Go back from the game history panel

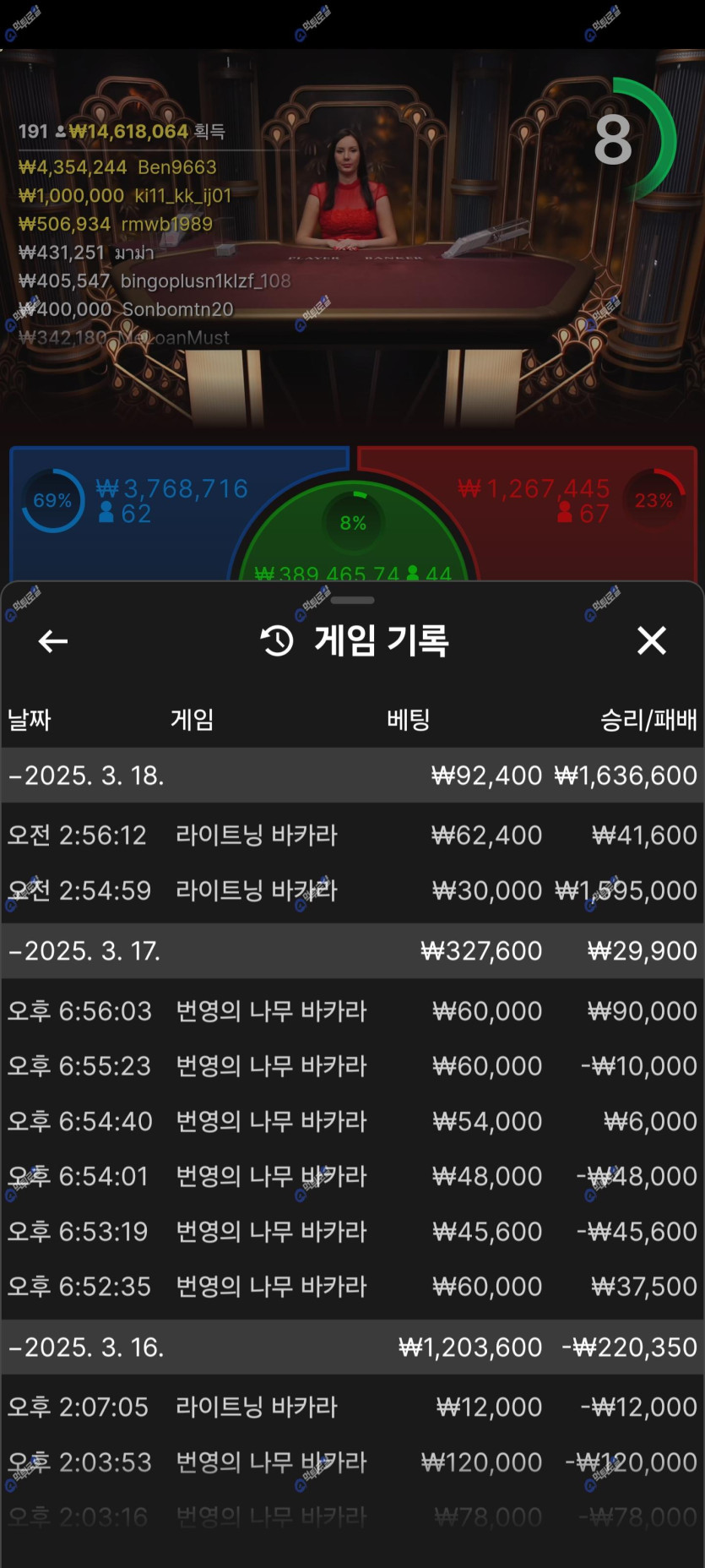pos(53,641)
